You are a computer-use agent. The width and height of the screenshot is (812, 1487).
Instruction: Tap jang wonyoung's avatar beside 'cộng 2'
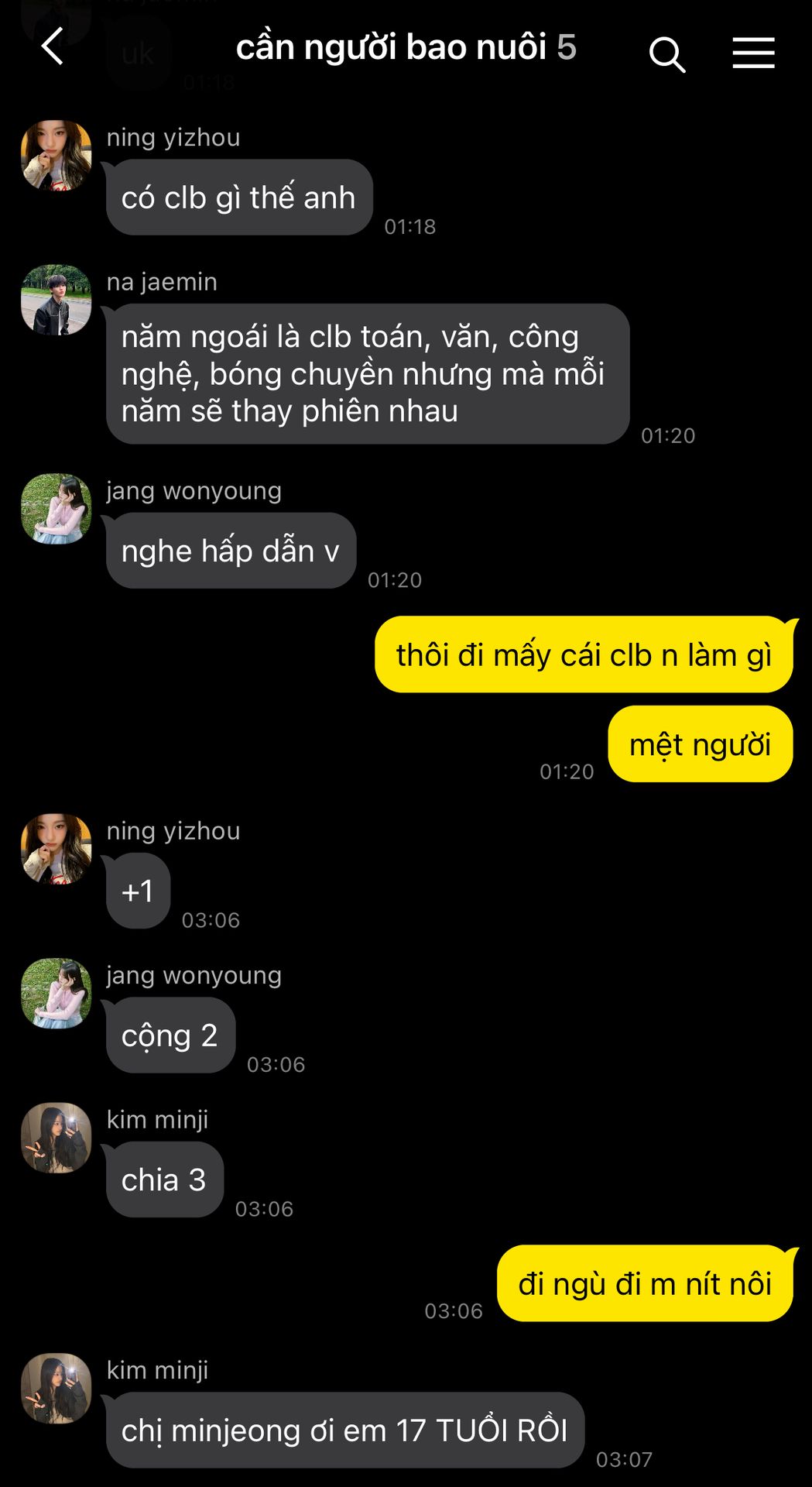56,994
